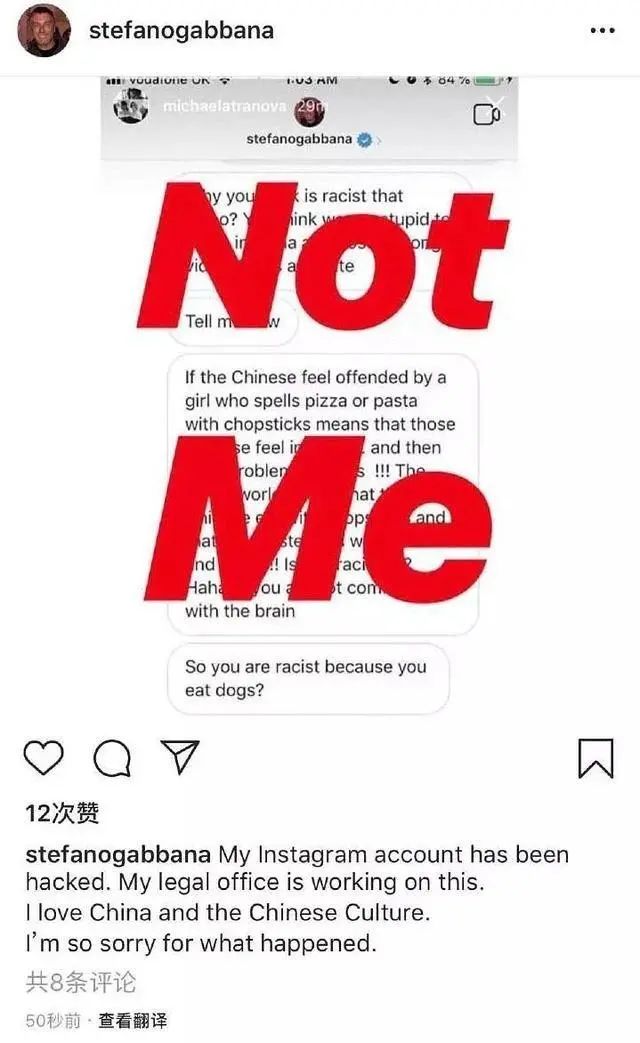
Task: Open all comments via 共8条评论
Action: click(80, 983)
